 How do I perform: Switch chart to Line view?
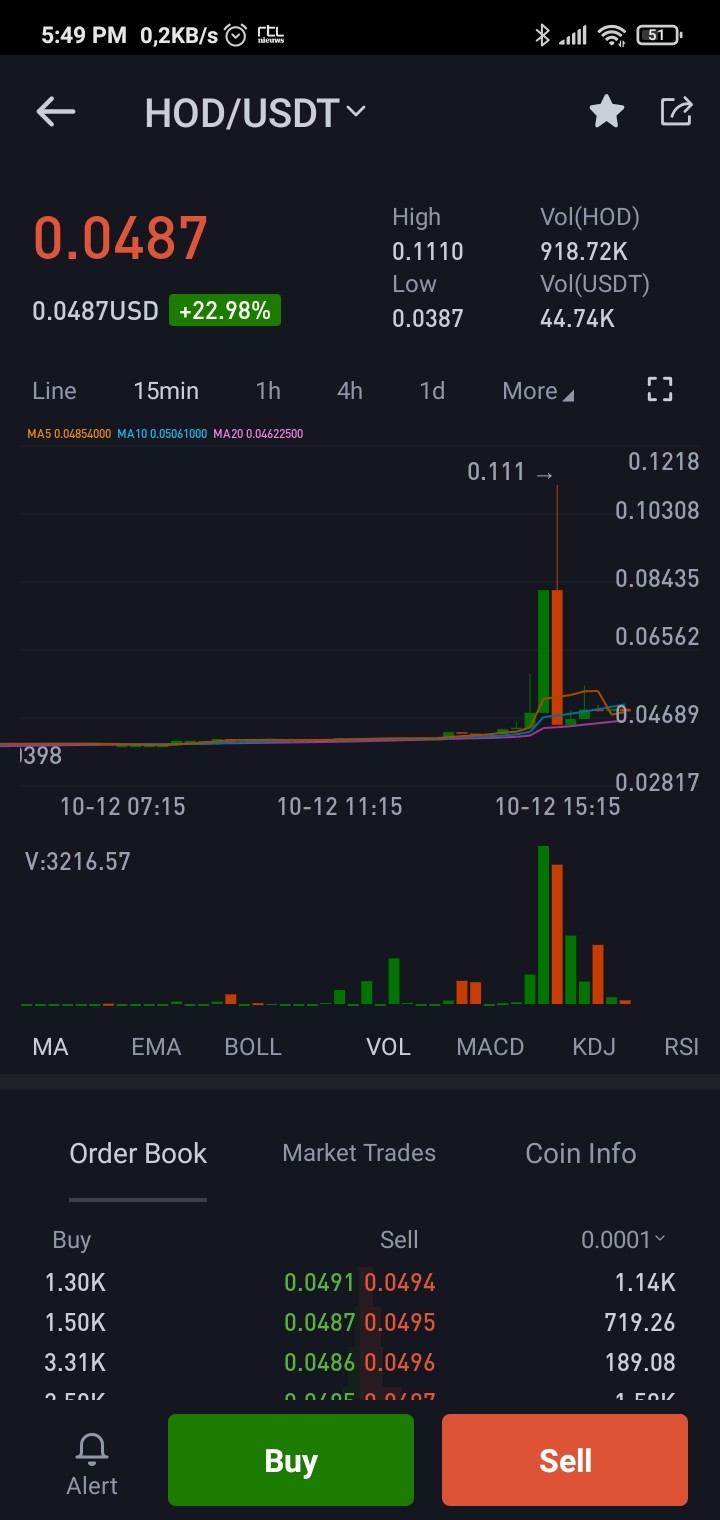click(x=54, y=391)
